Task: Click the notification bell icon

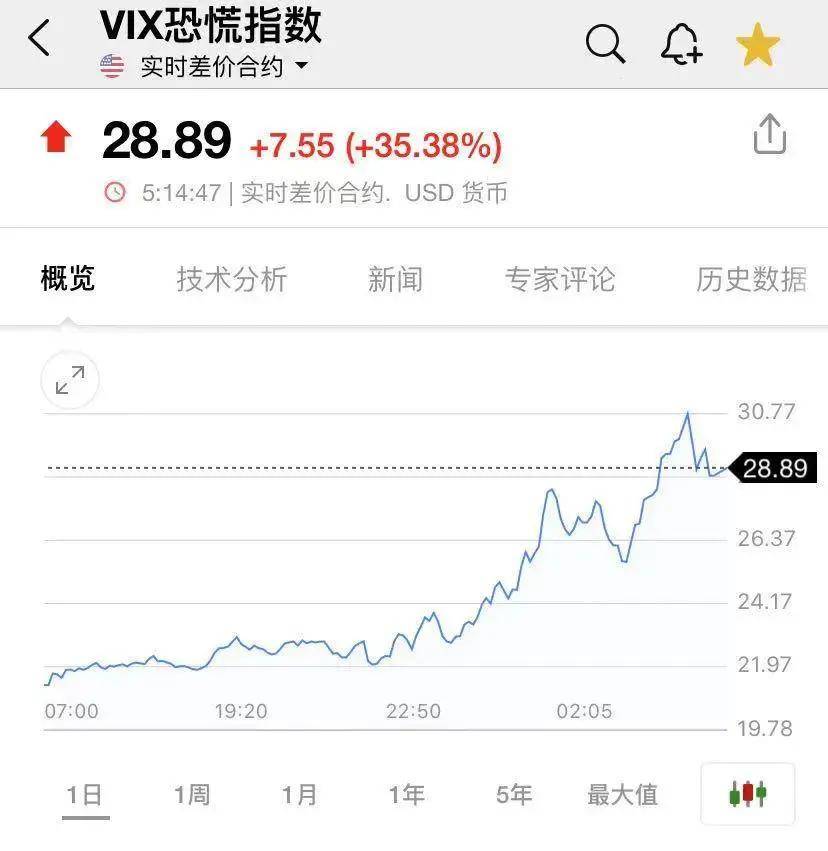Action: pyautogui.click(x=679, y=44)
